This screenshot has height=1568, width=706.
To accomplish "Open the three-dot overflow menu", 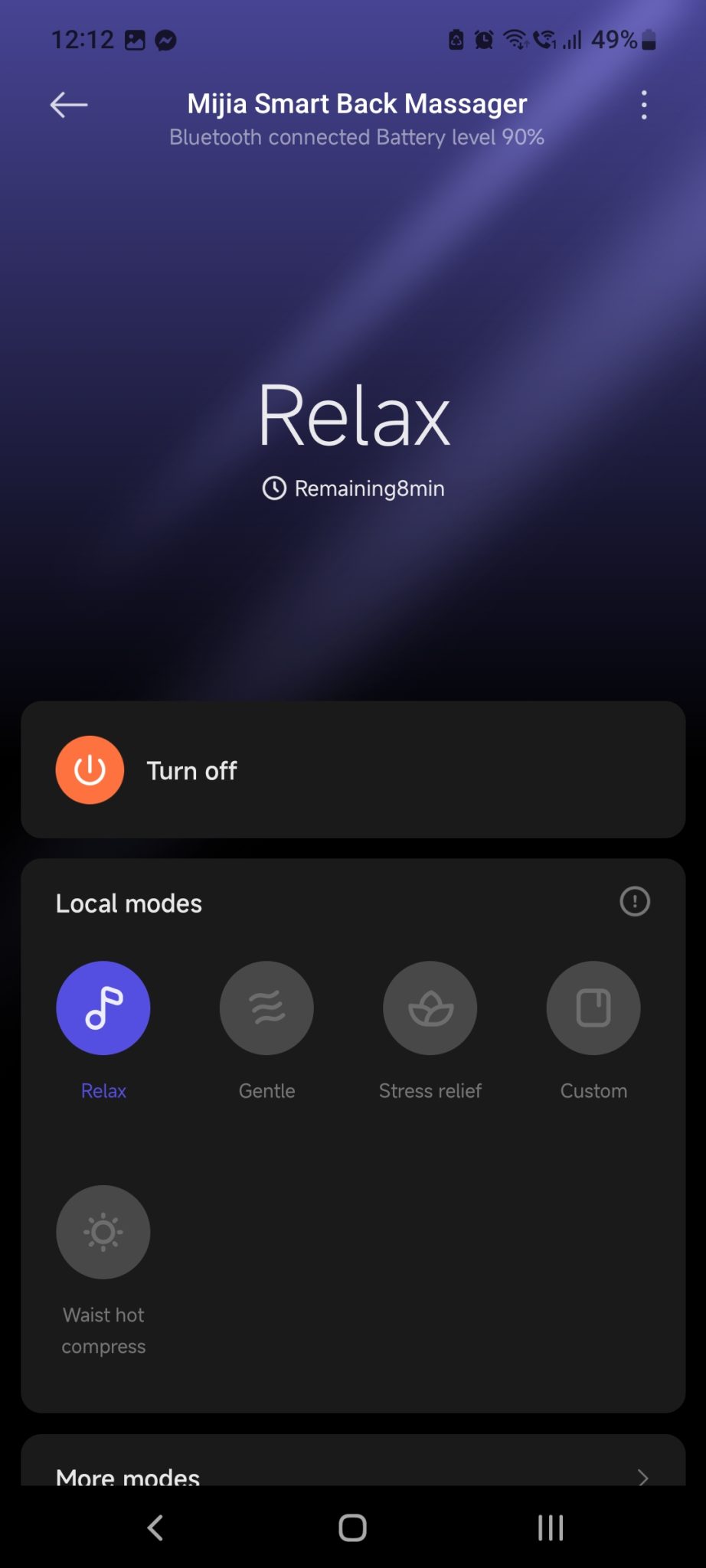I will point(644,105).
